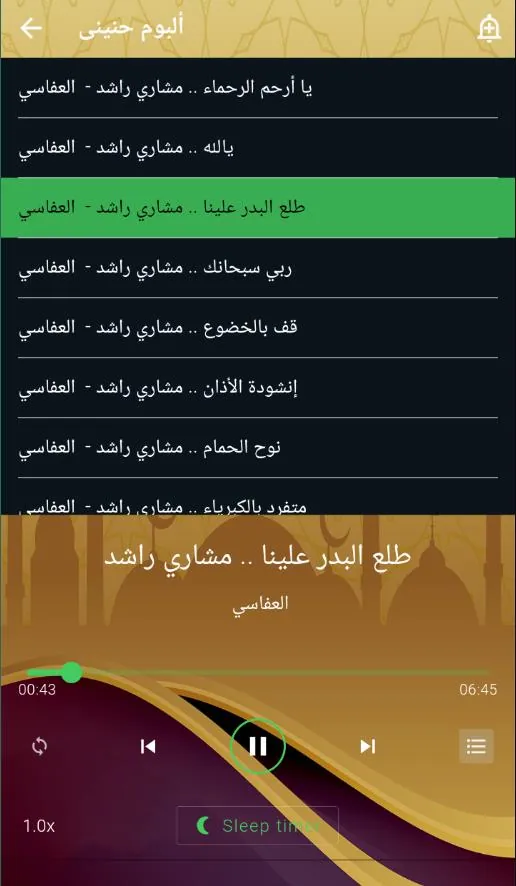The width and height of the screenshot is (516, 886).
Task: Toggle the repeat mode
Action: click(40, 746)
